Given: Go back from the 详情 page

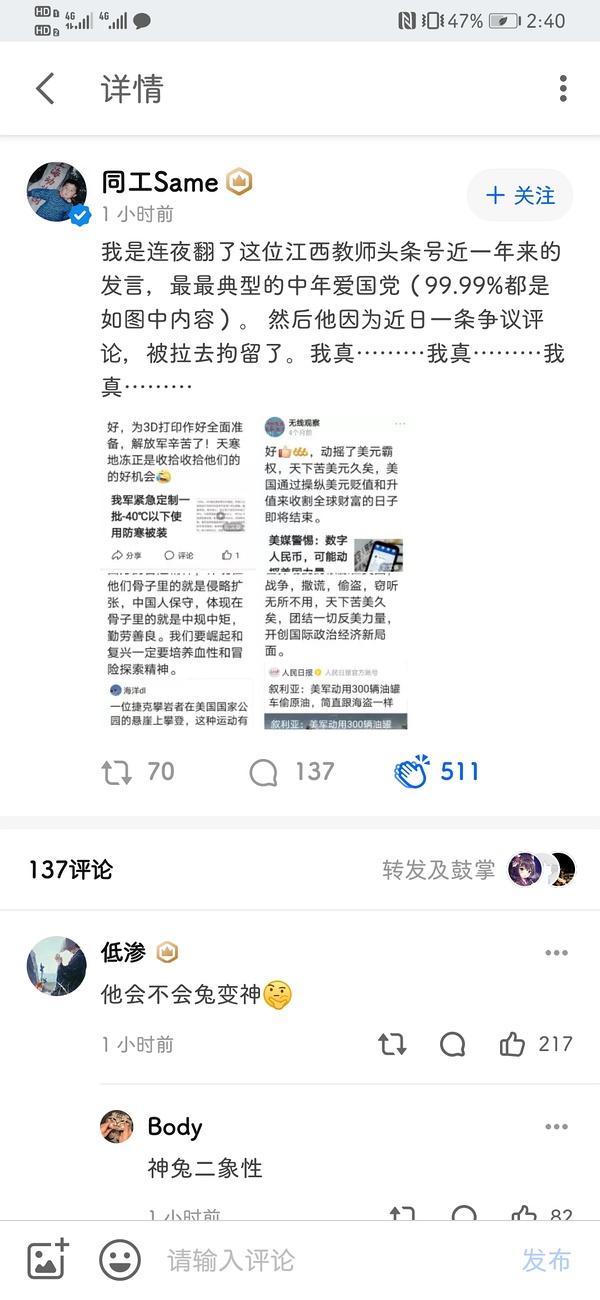Looking at the screenshot, I should pos(45,89).
